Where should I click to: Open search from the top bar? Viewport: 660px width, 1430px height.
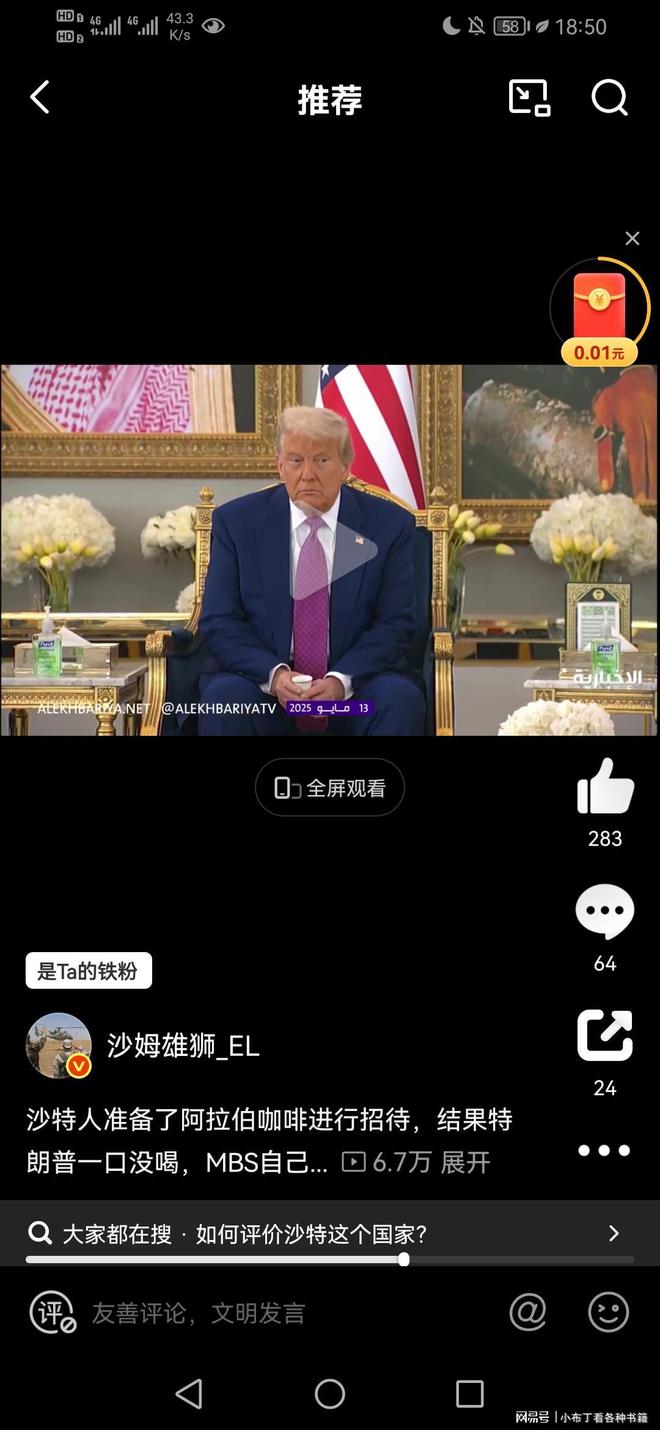click(x=609, y=98)
